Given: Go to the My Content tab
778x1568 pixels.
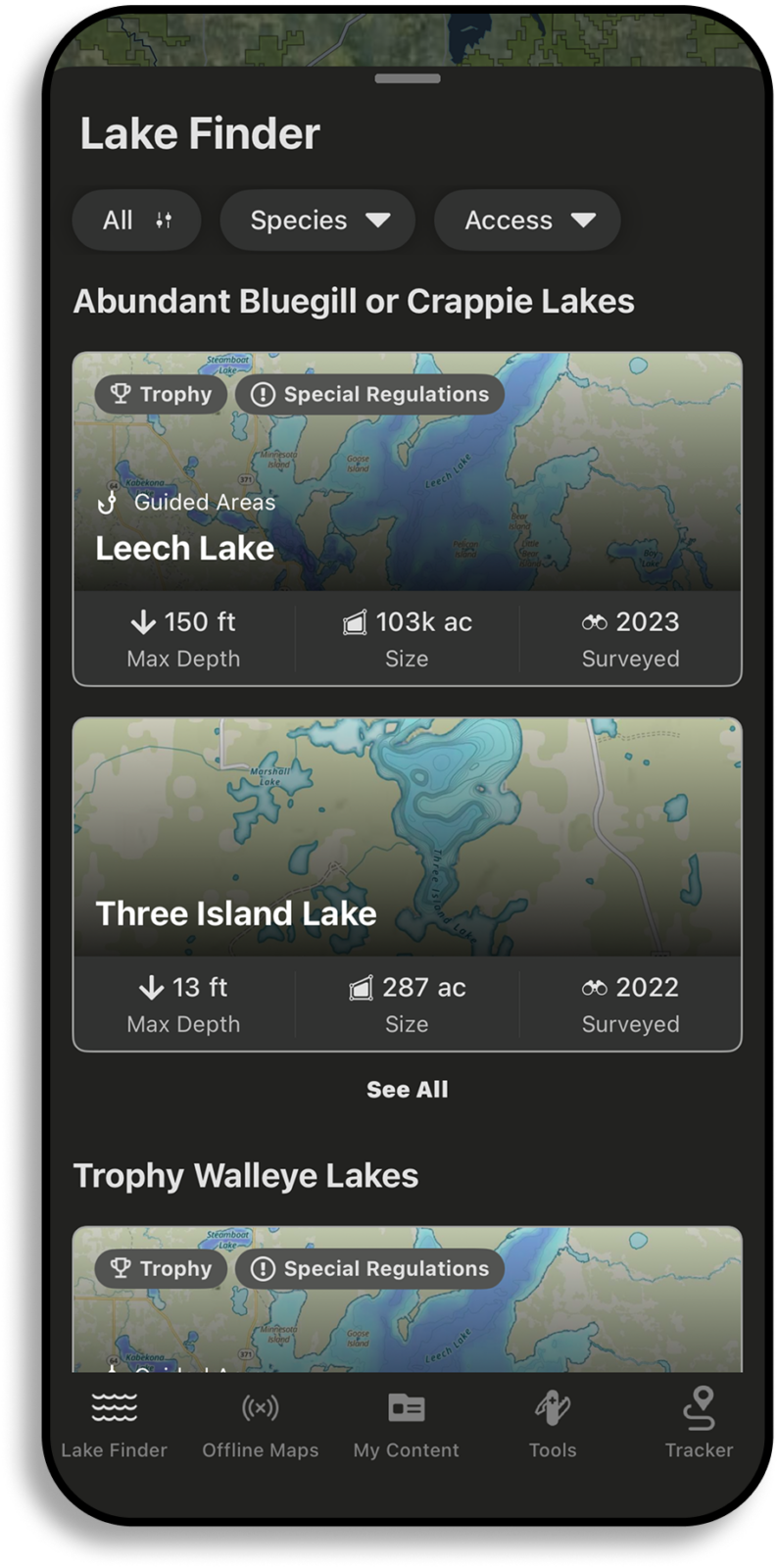Looking at the screenshot, I should tap(407, 1424).
